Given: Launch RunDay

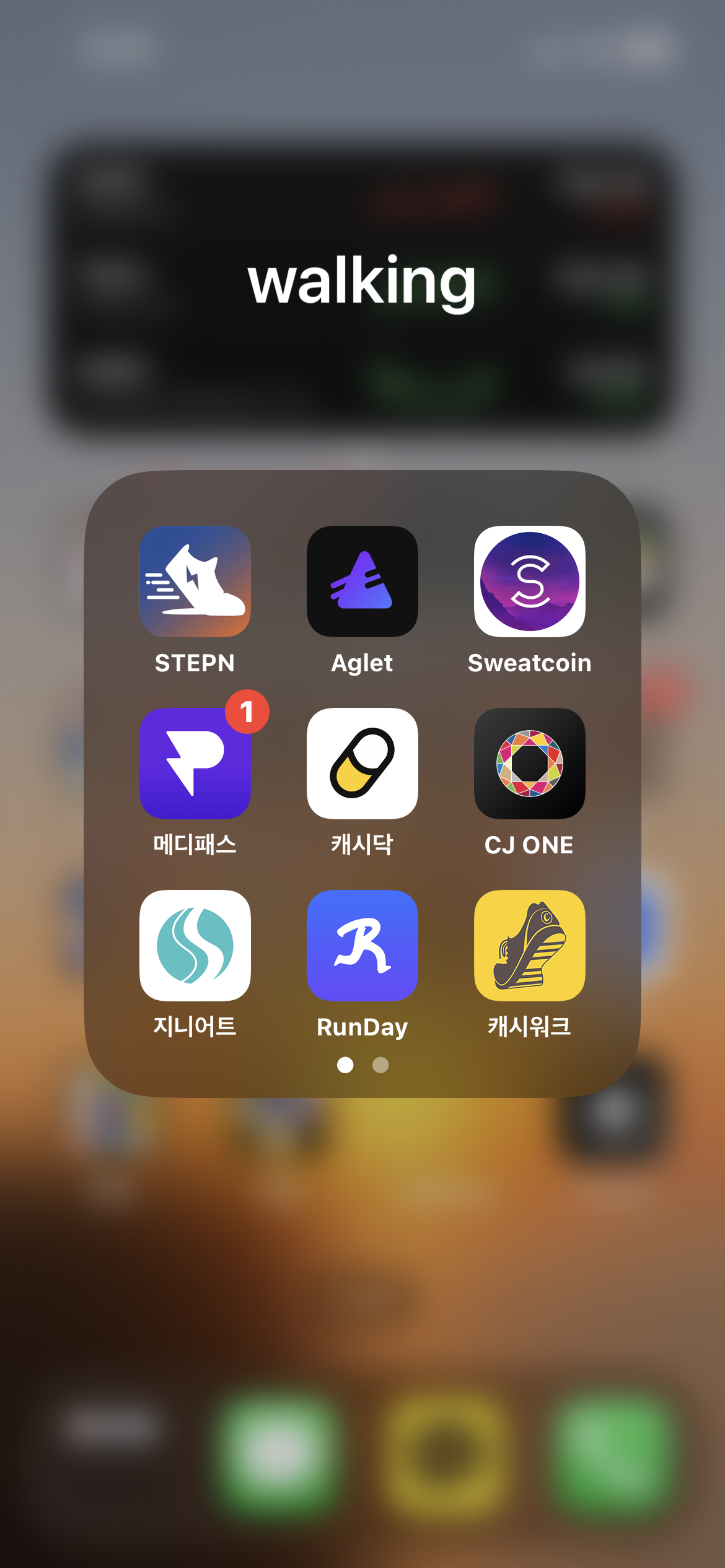Looking at the screenshot, I should point(362,946).
